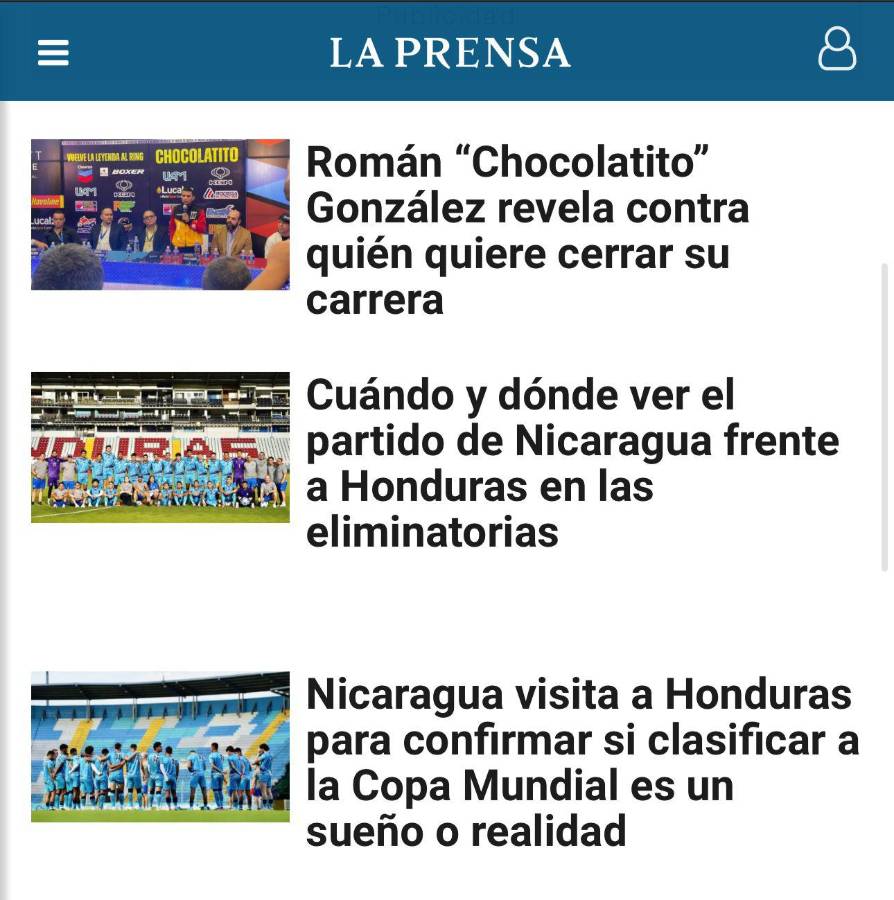Access the site menu via three-line icon

(52, 51)
